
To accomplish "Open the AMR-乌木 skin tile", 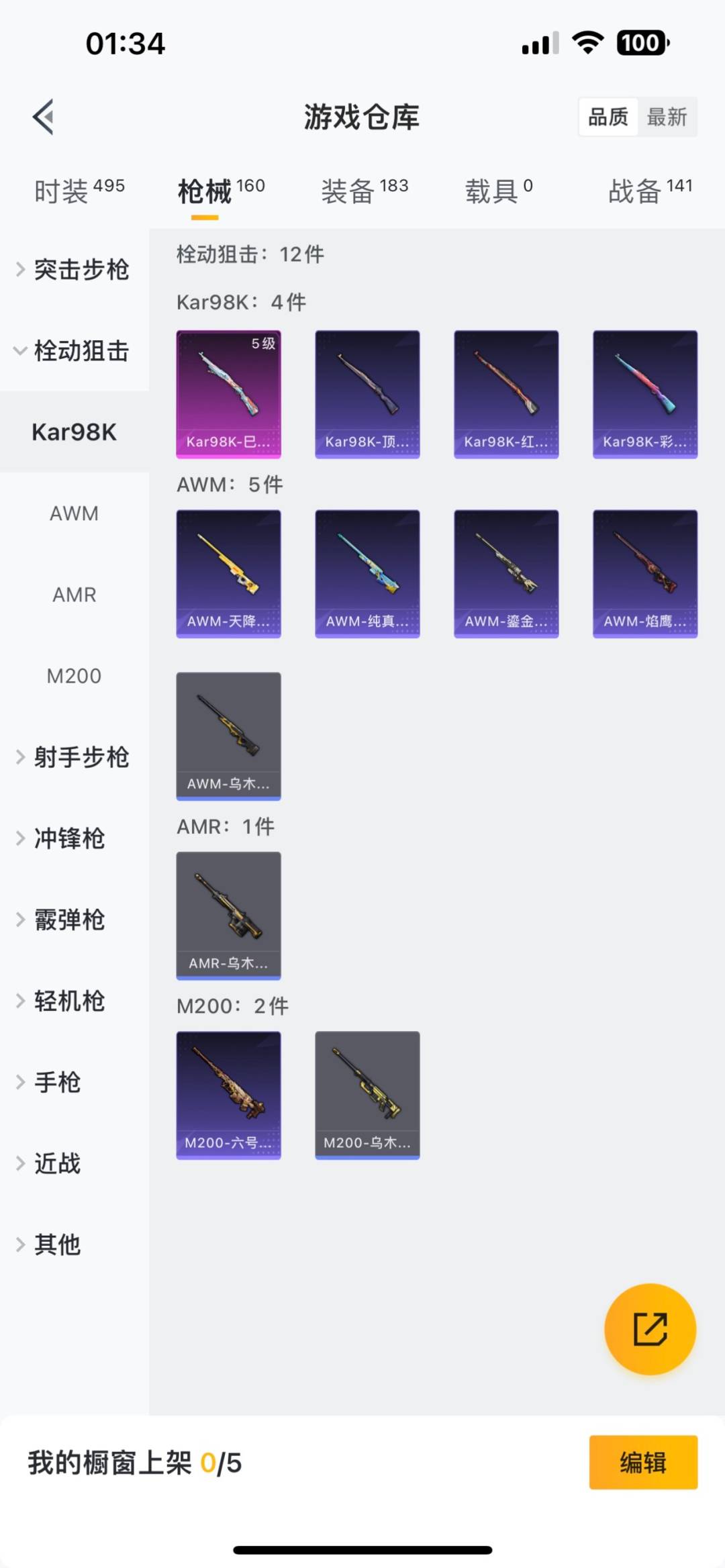I will coord(228,916).
